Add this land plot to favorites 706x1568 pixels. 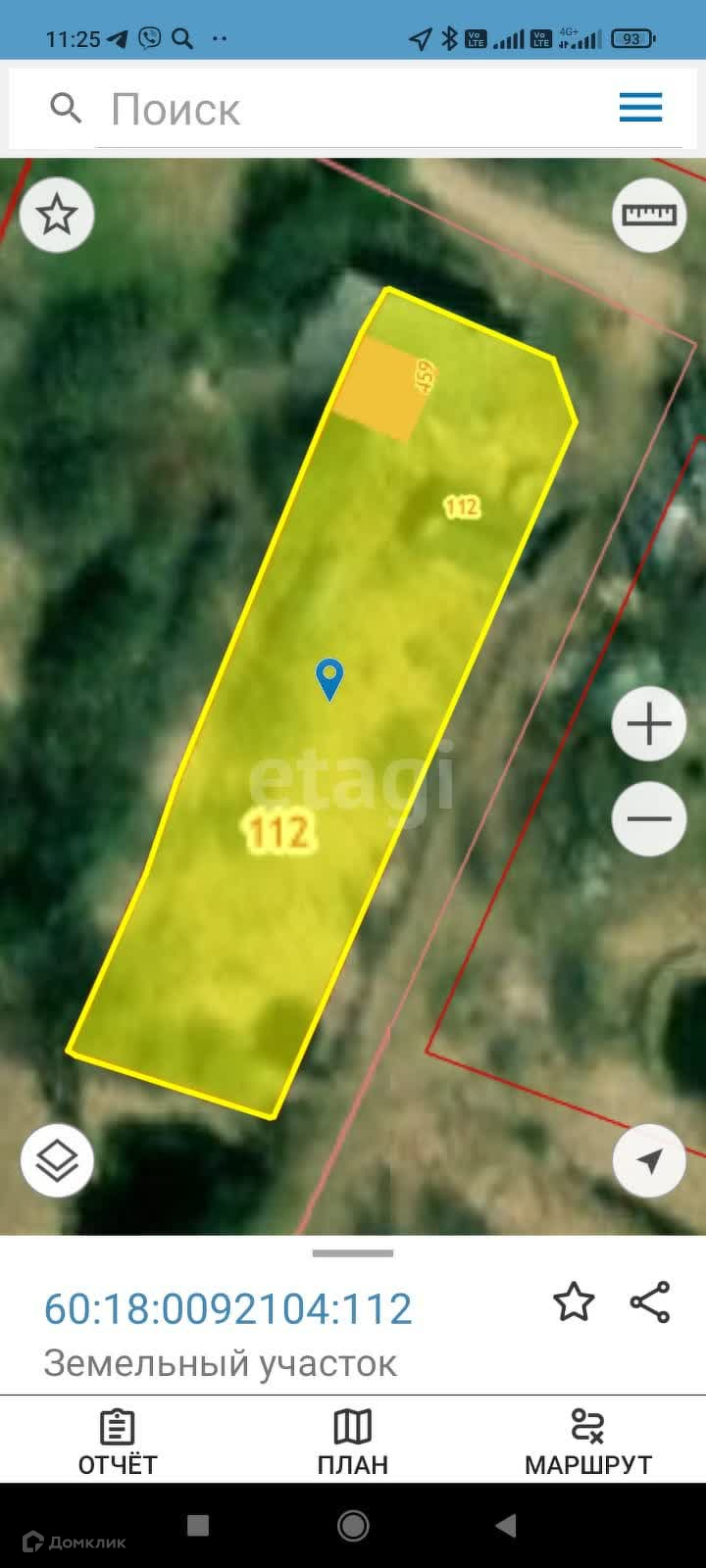574,1302
